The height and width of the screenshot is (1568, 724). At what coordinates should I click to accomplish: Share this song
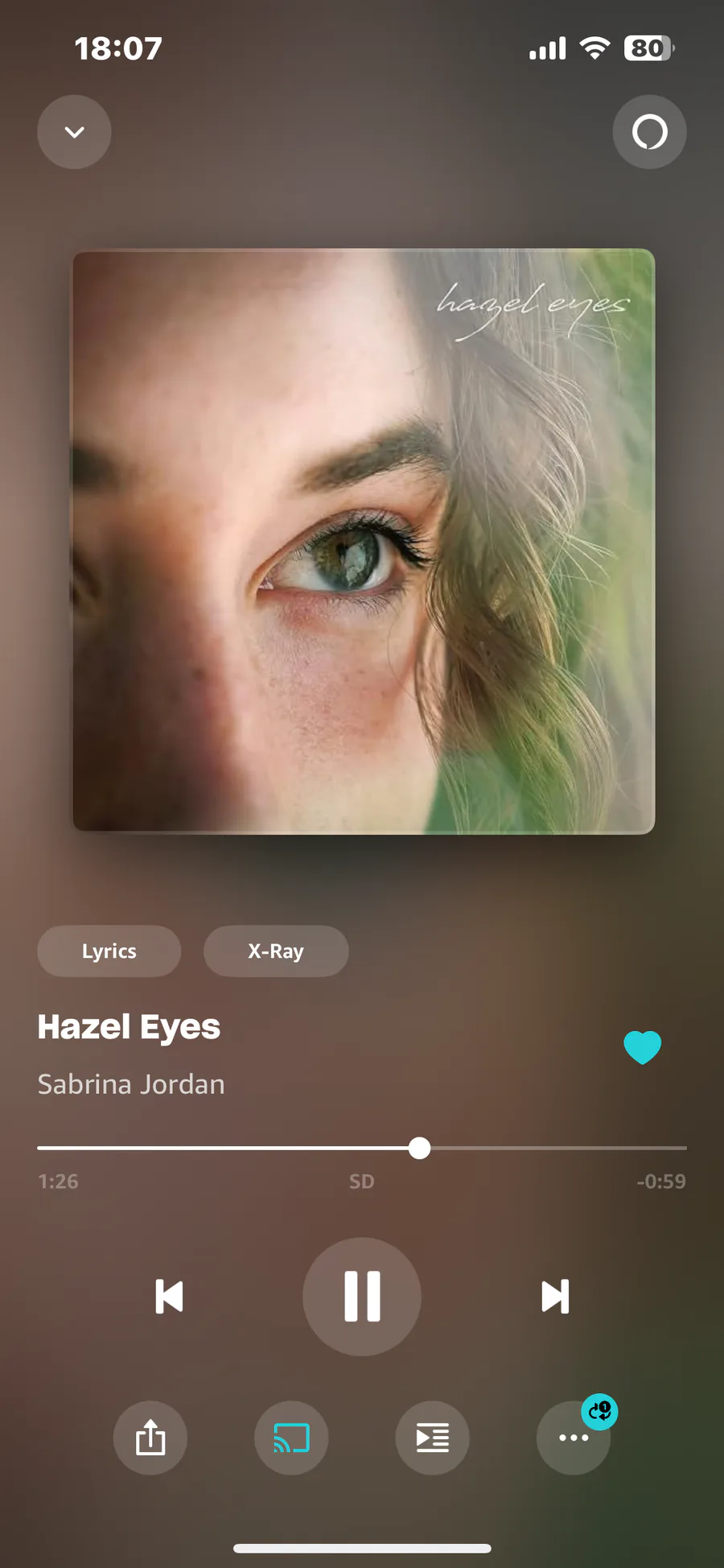(x=150, y=1438)
